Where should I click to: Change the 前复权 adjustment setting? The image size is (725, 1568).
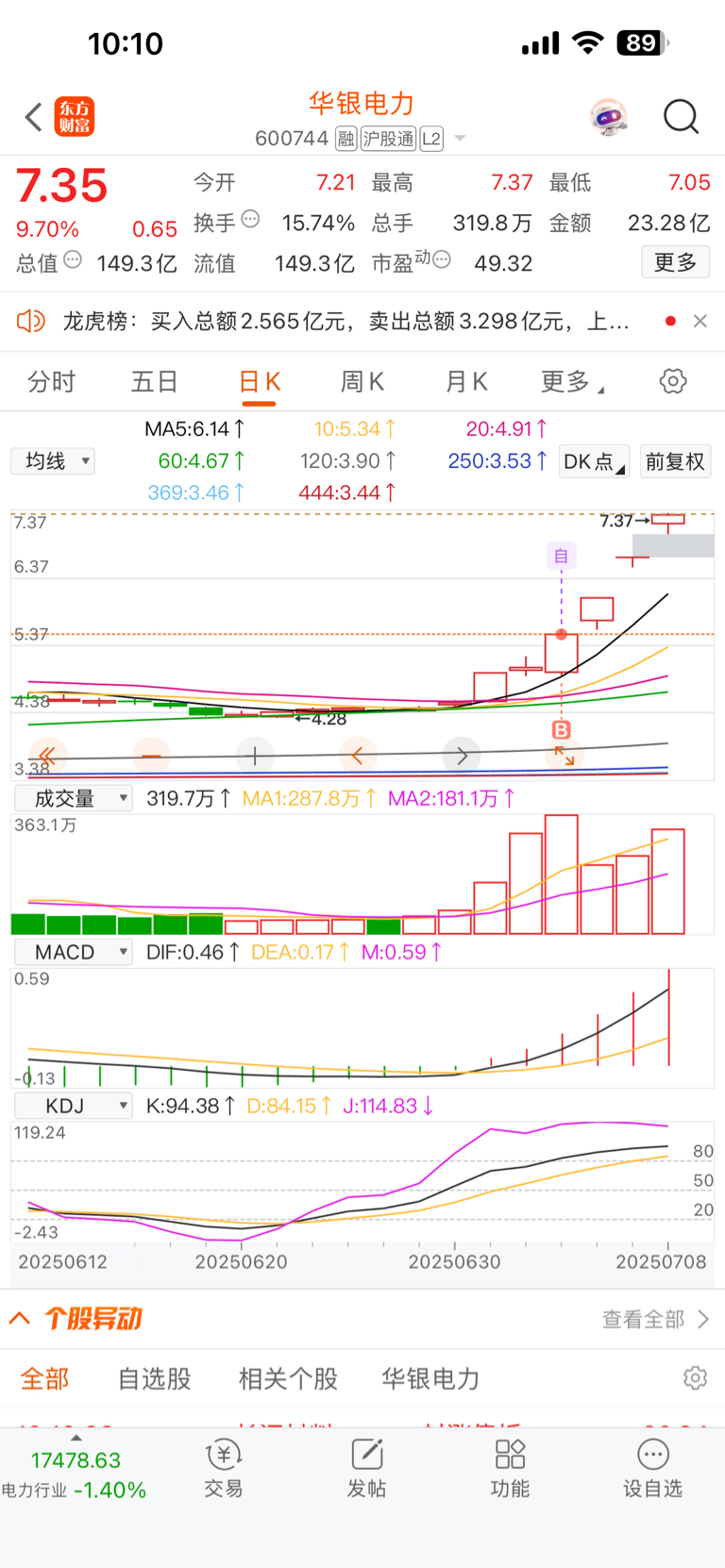coord(674,461)
